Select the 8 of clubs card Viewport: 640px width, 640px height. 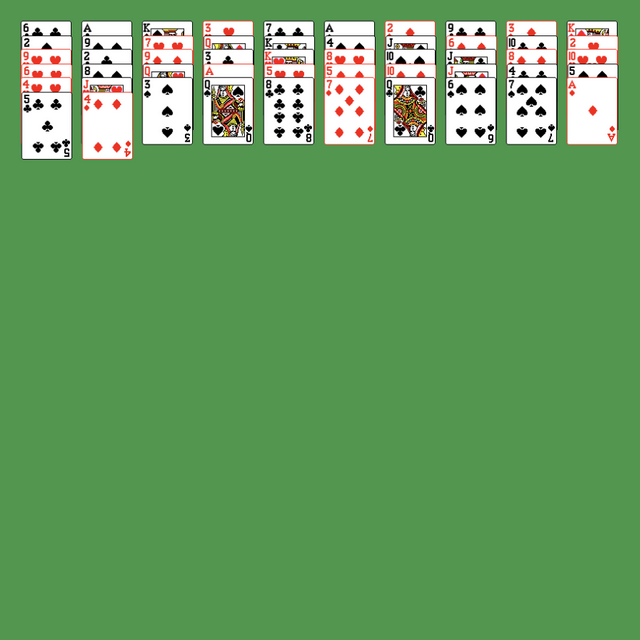(289, 111)
